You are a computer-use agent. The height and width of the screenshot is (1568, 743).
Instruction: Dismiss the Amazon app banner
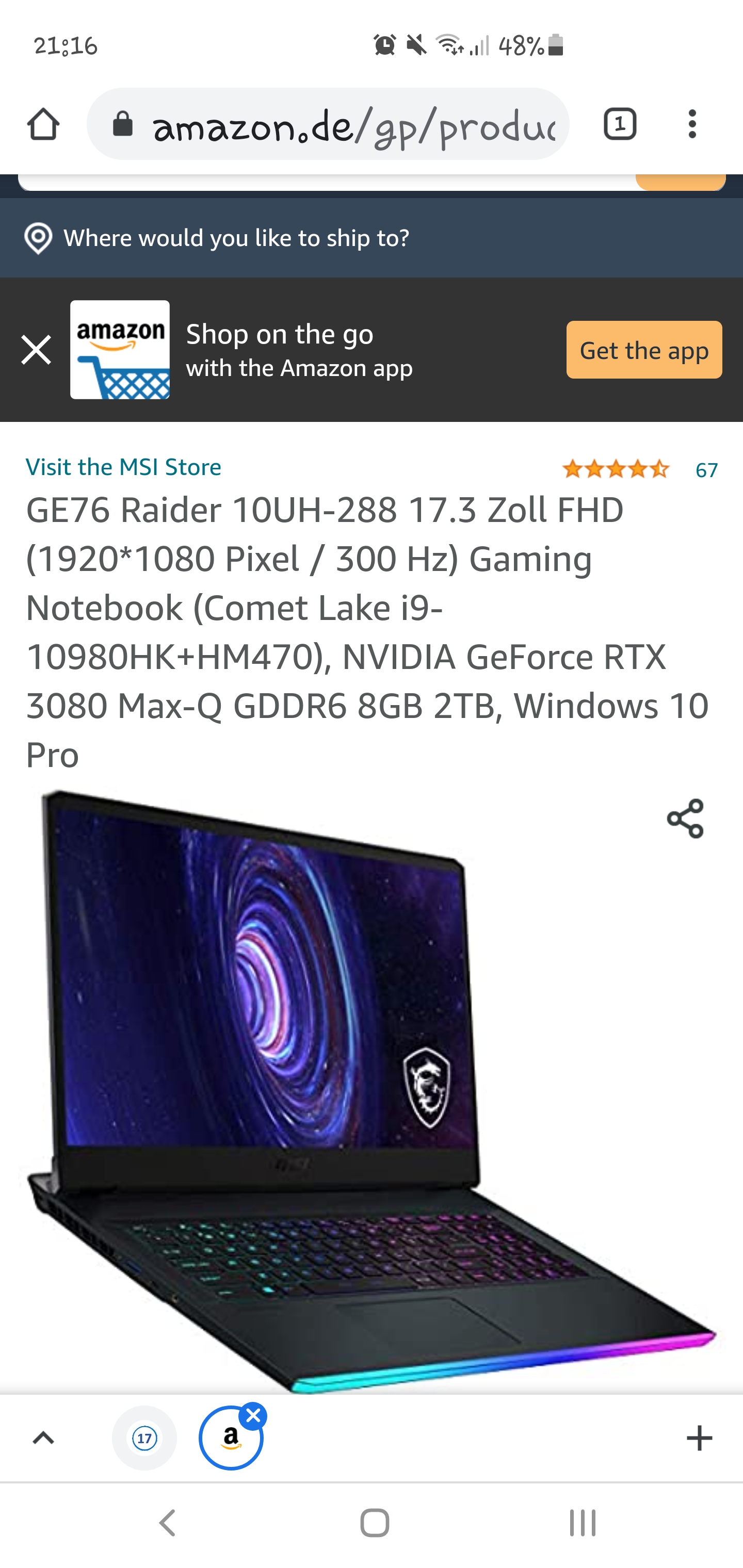click(36, 350)
